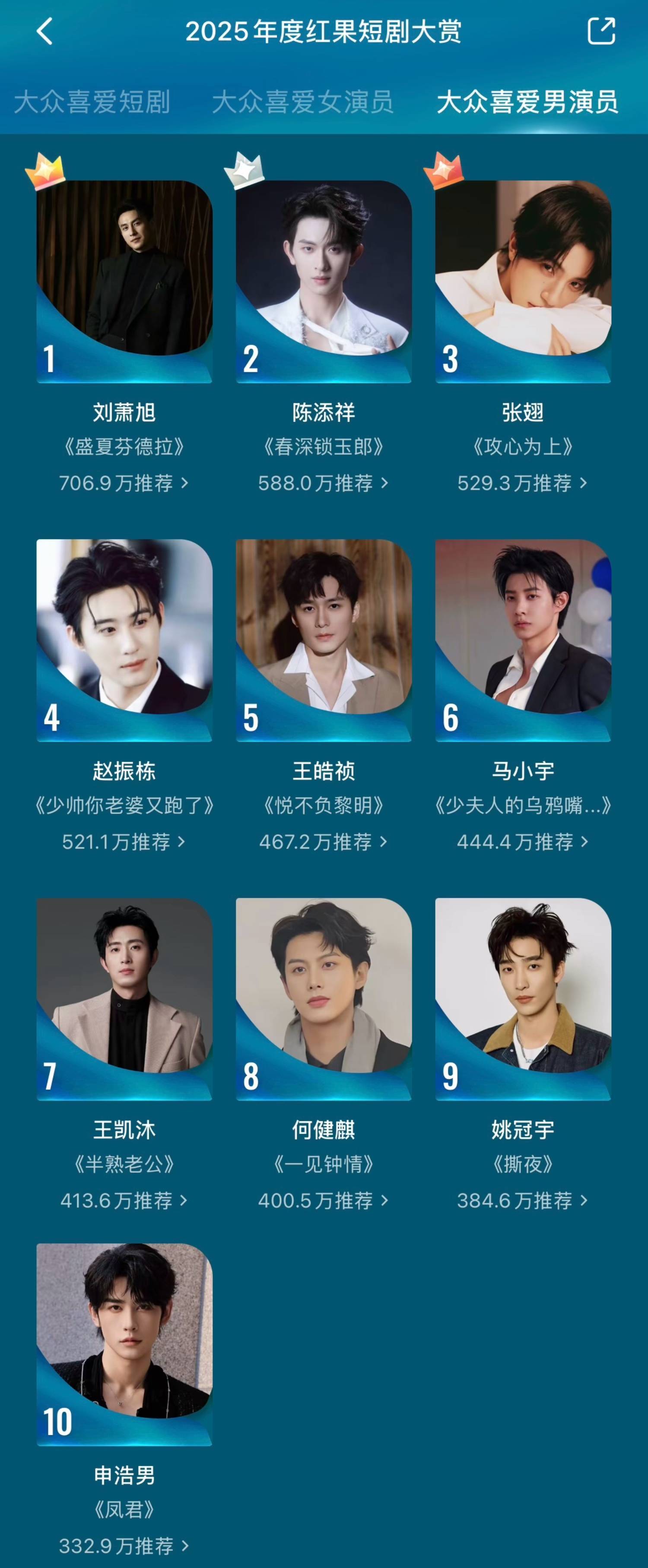Select the 大众喜爱男演员 tab
The image size is (648, 1568).
[x=527, y=101]
